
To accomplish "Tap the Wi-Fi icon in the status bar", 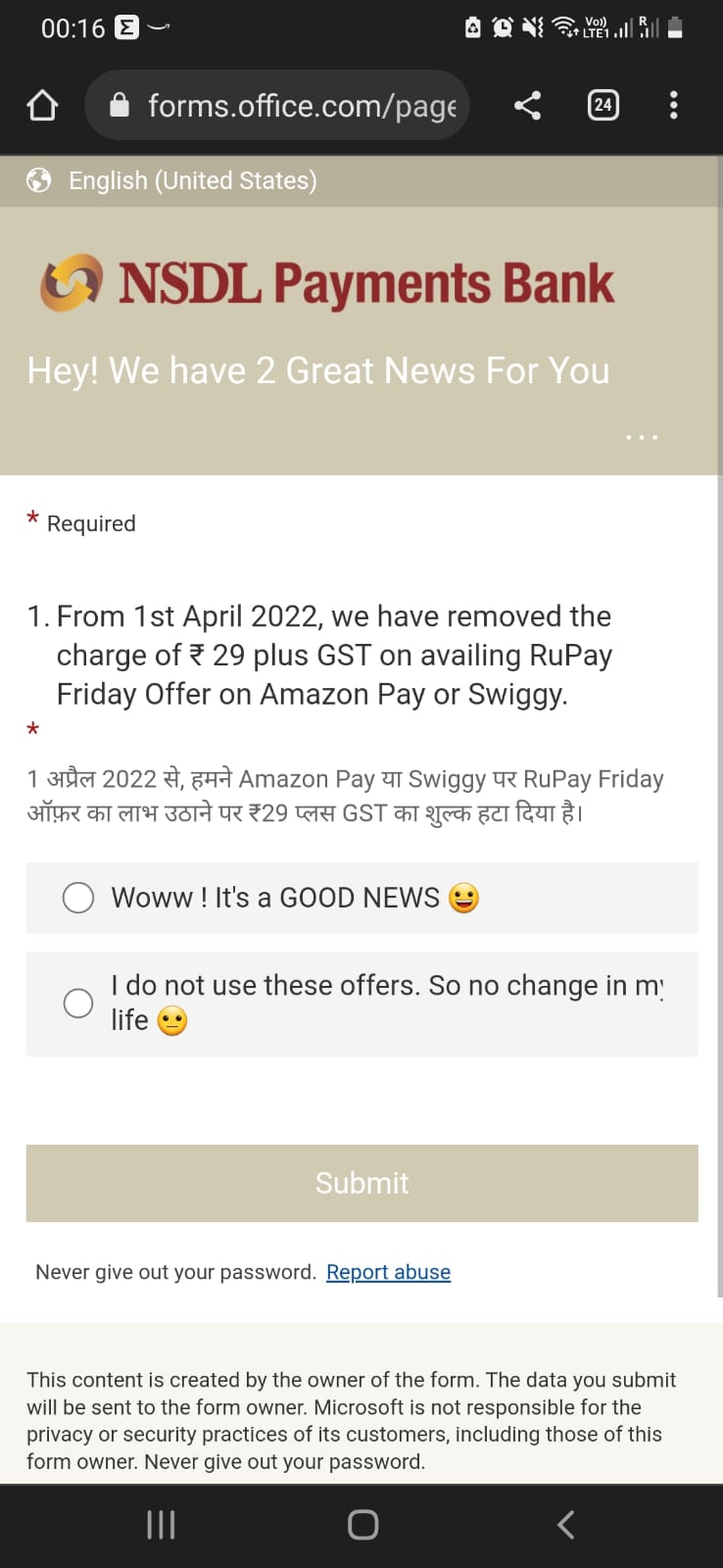I will [561, 27].
